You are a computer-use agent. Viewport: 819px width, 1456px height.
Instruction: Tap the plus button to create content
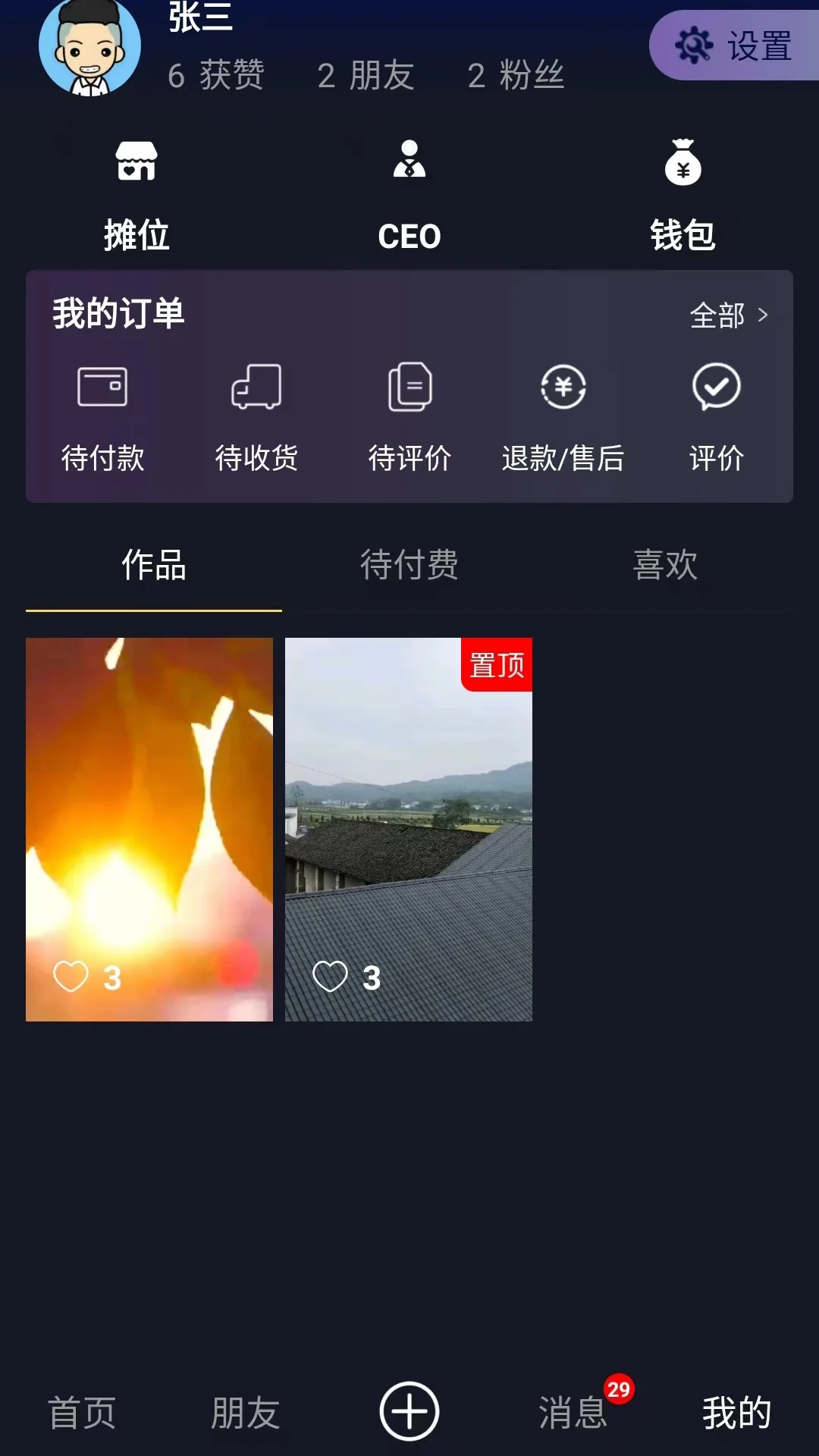coord(409,1409)
